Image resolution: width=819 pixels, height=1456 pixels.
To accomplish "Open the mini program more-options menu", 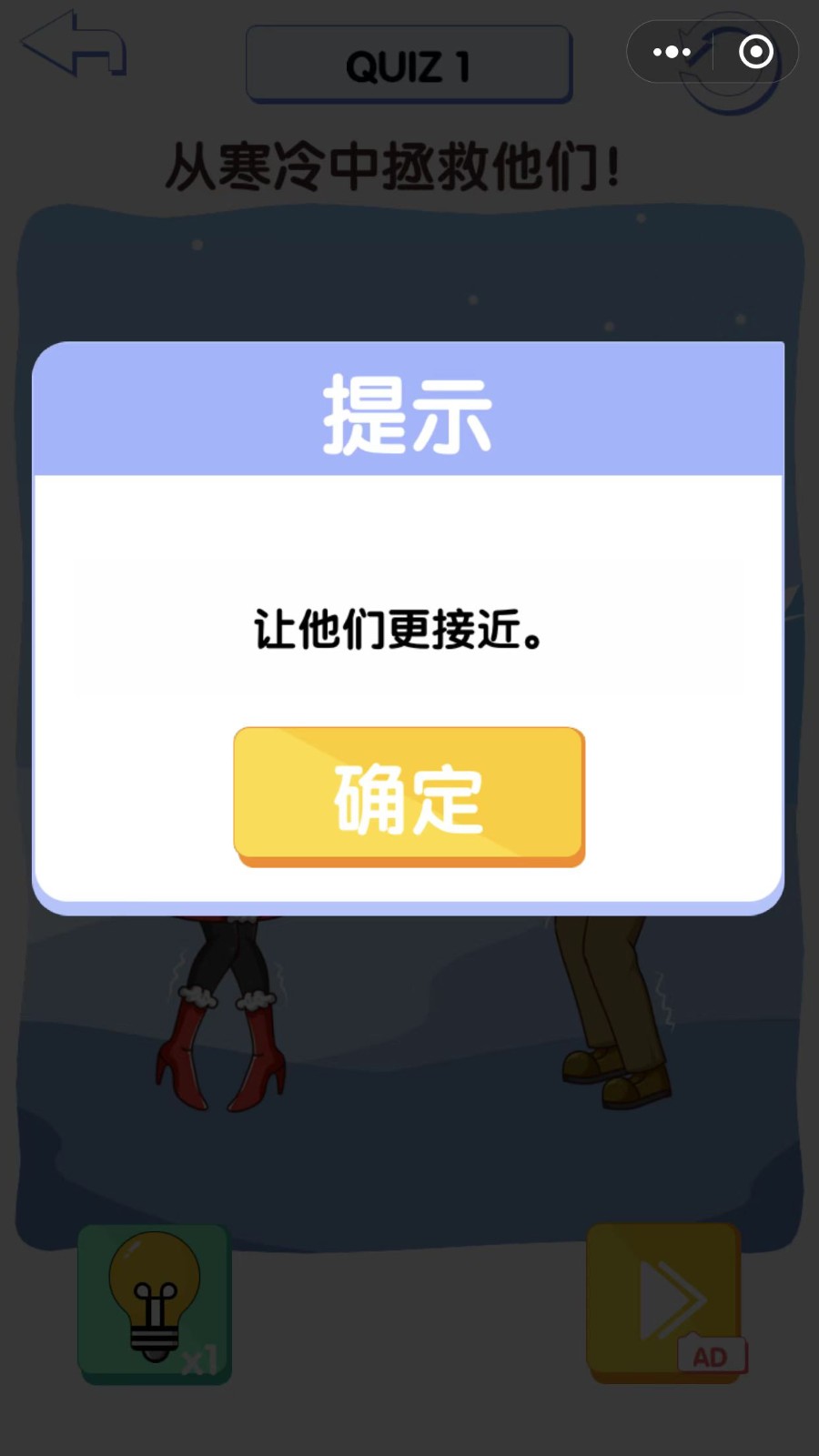I will click(x=672, y=52).
